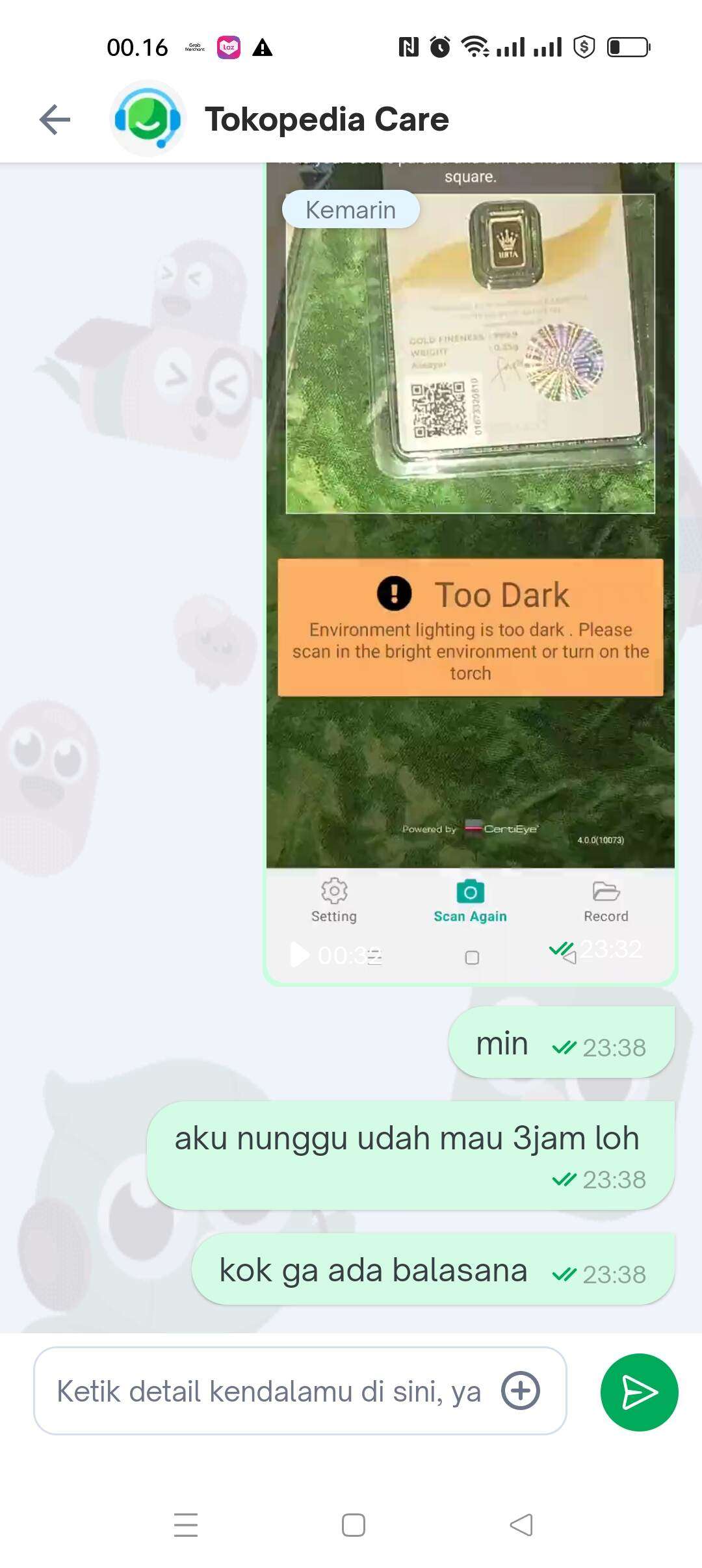Tap the message field to type your issue
The height and width of the screenshot is (1568, 702).
coord(269,1391)
